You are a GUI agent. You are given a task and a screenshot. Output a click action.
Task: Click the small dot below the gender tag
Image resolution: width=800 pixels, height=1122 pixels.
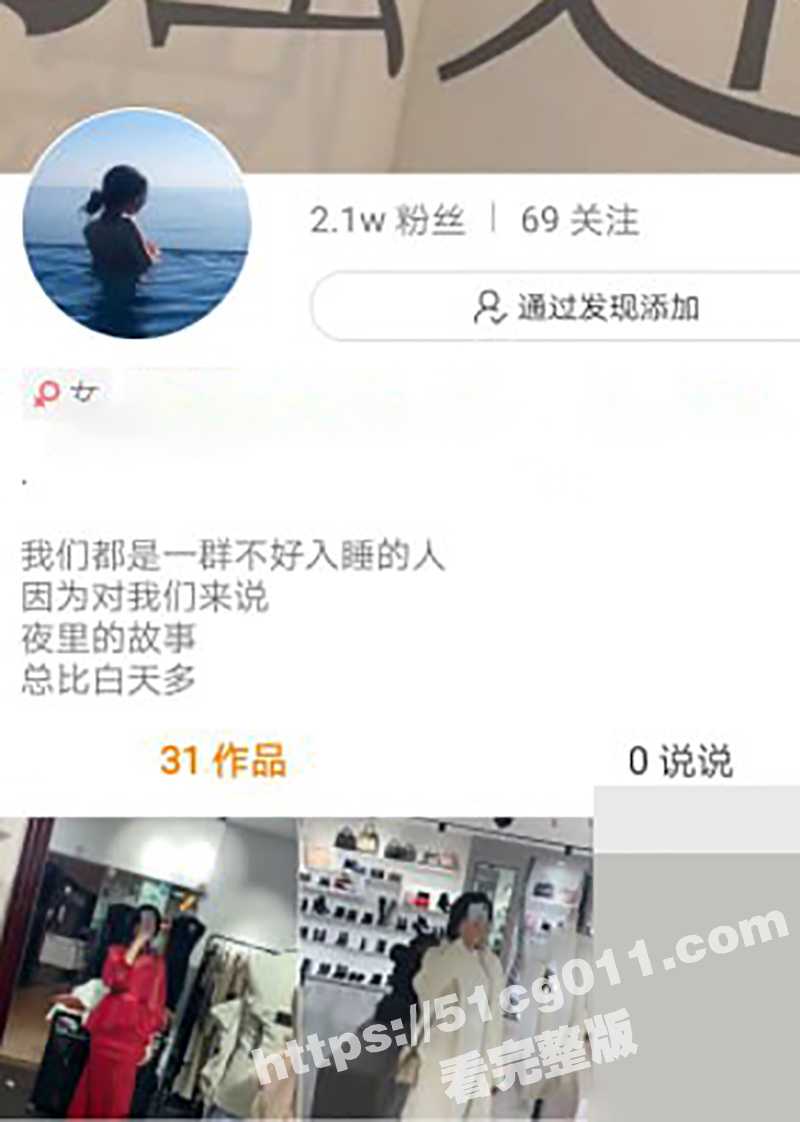[x=24, y=480]
